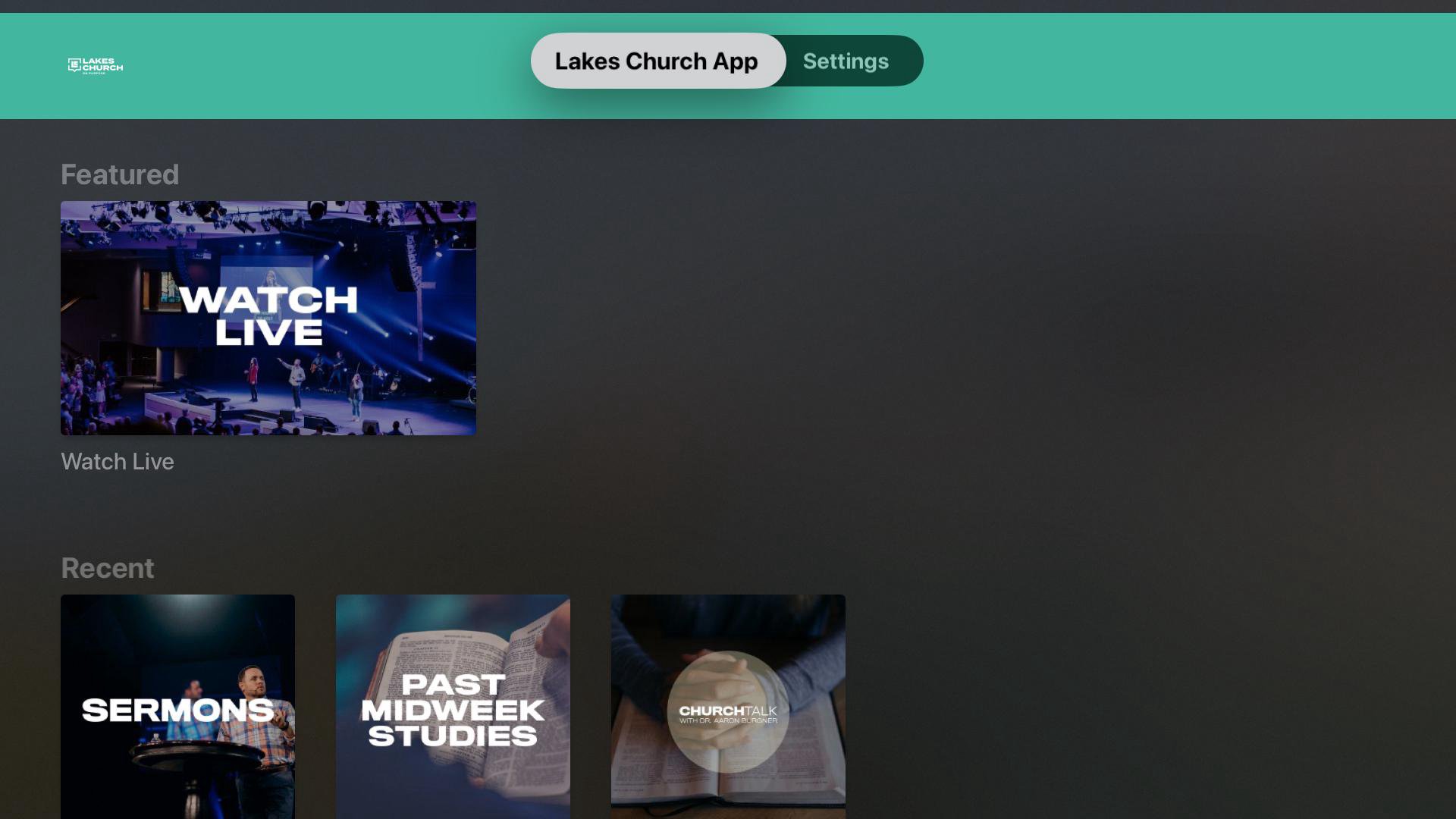
Task: Open the Watch Live featured tile
Action: 268,318
